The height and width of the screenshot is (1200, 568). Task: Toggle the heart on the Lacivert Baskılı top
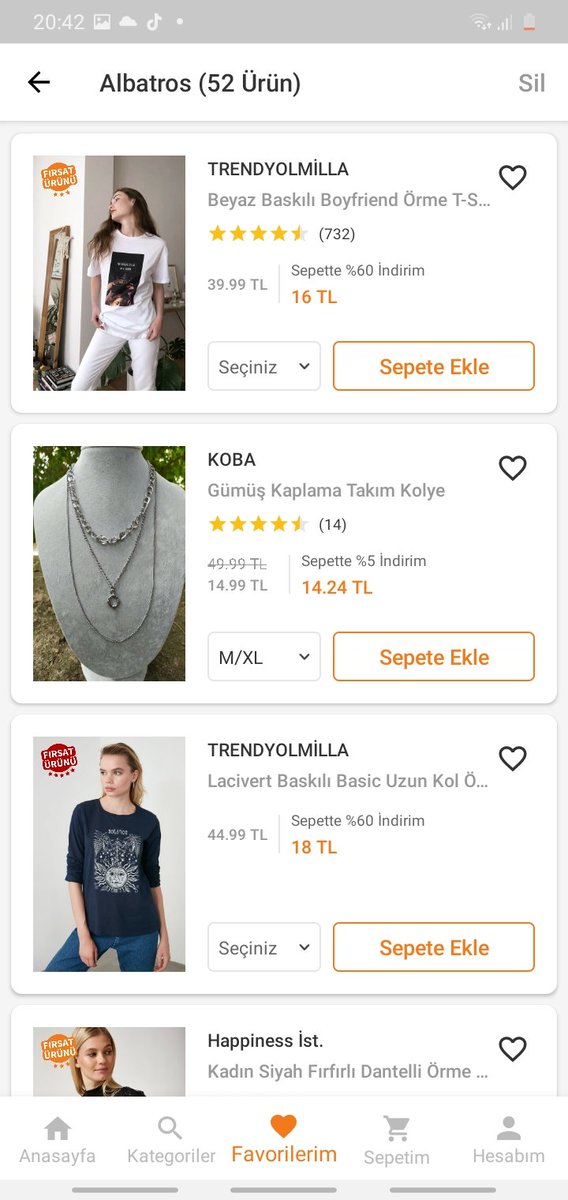[512, 759]
